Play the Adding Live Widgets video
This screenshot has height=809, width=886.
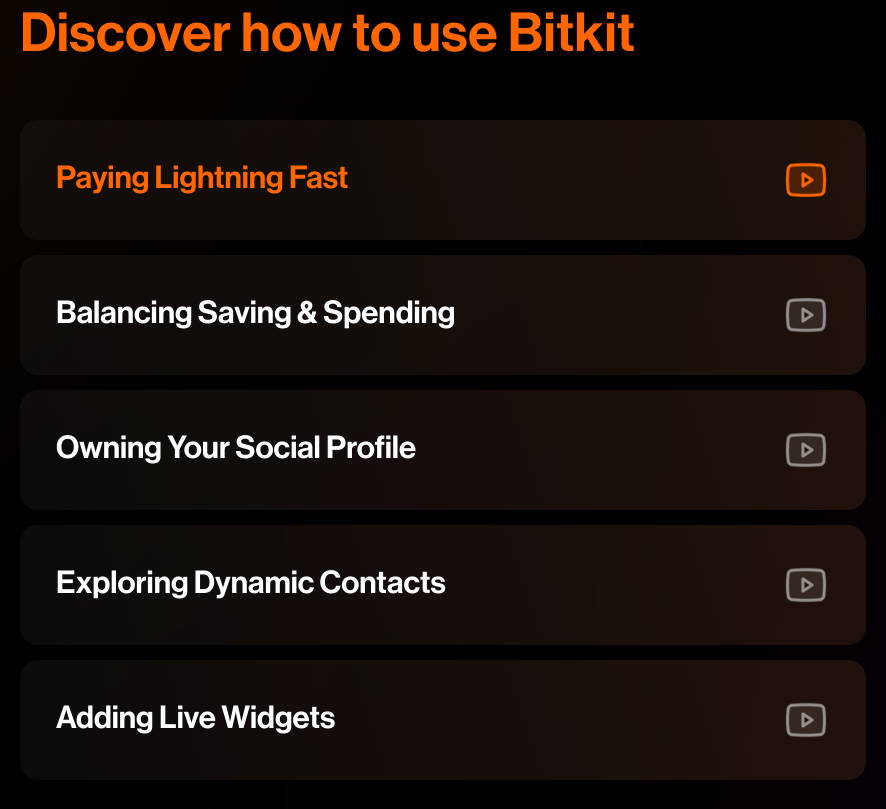806,720
